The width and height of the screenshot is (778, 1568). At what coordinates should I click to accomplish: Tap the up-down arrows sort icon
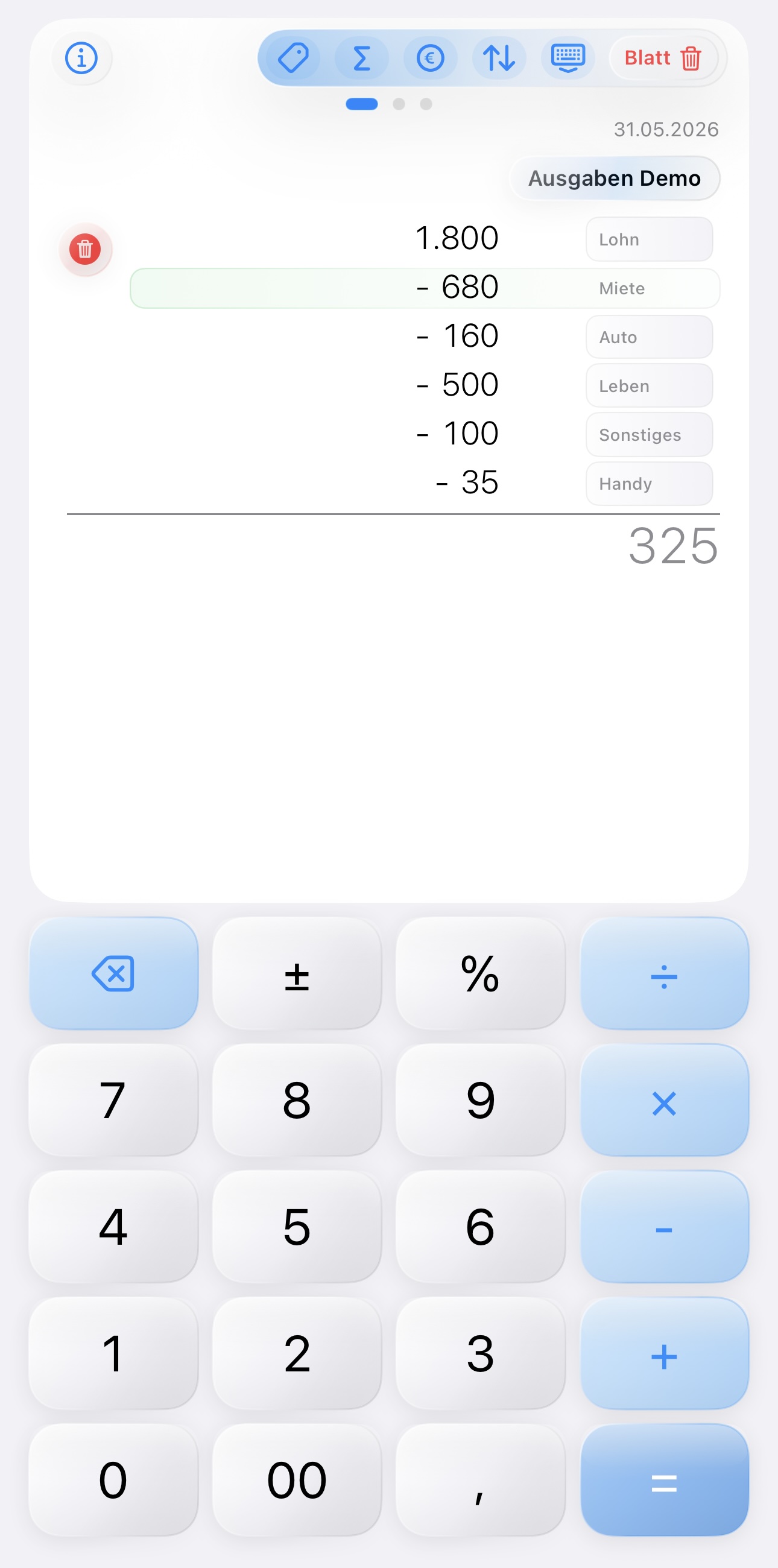click(499, 58)
